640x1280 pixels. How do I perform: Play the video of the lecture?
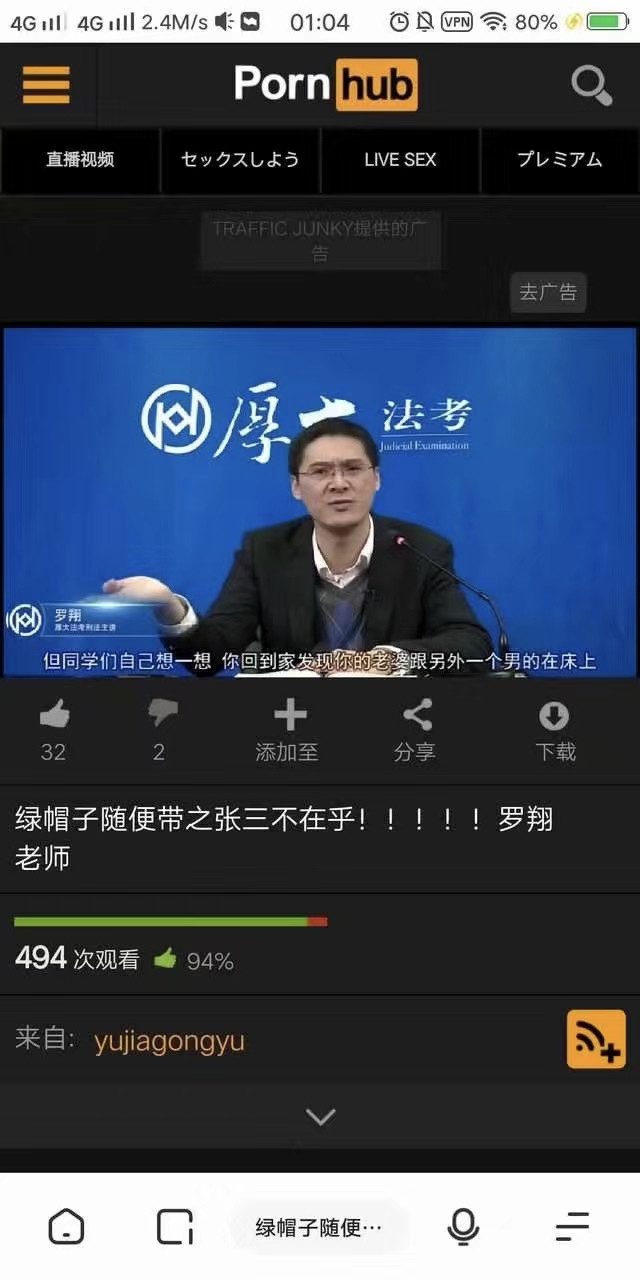tap(320, 502)
